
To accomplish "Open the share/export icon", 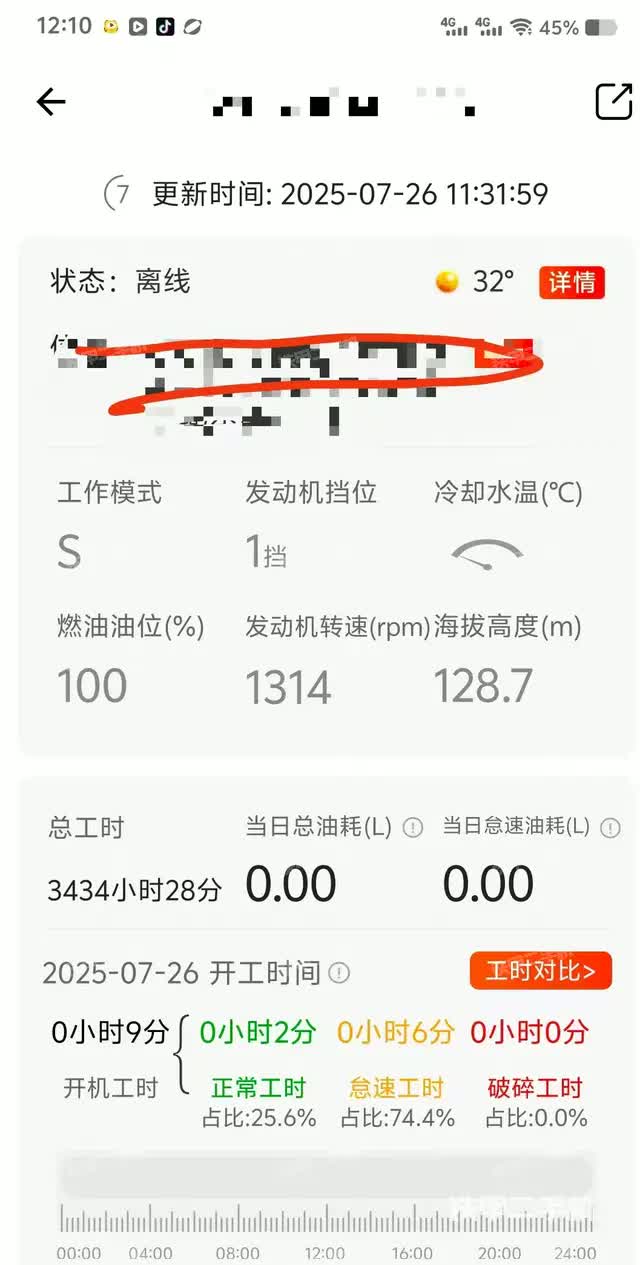I will pyautogui.click(x=613, y=102).
